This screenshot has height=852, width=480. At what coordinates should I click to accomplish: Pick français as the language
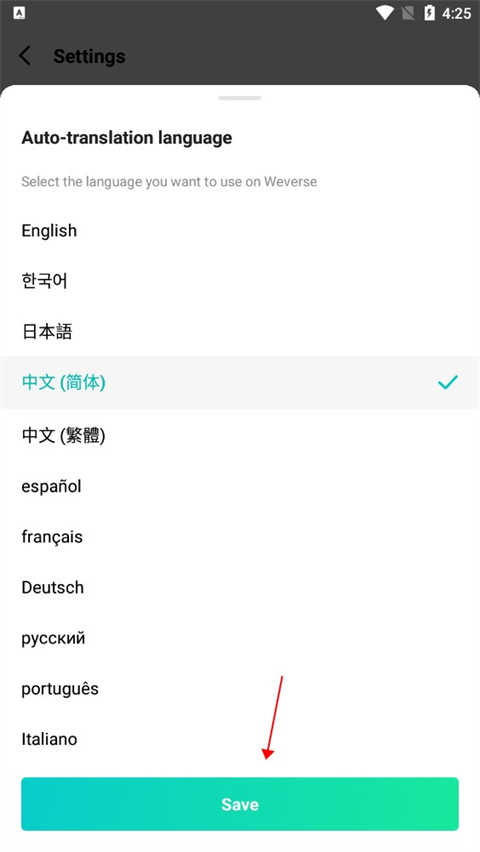tap(240, 536)
